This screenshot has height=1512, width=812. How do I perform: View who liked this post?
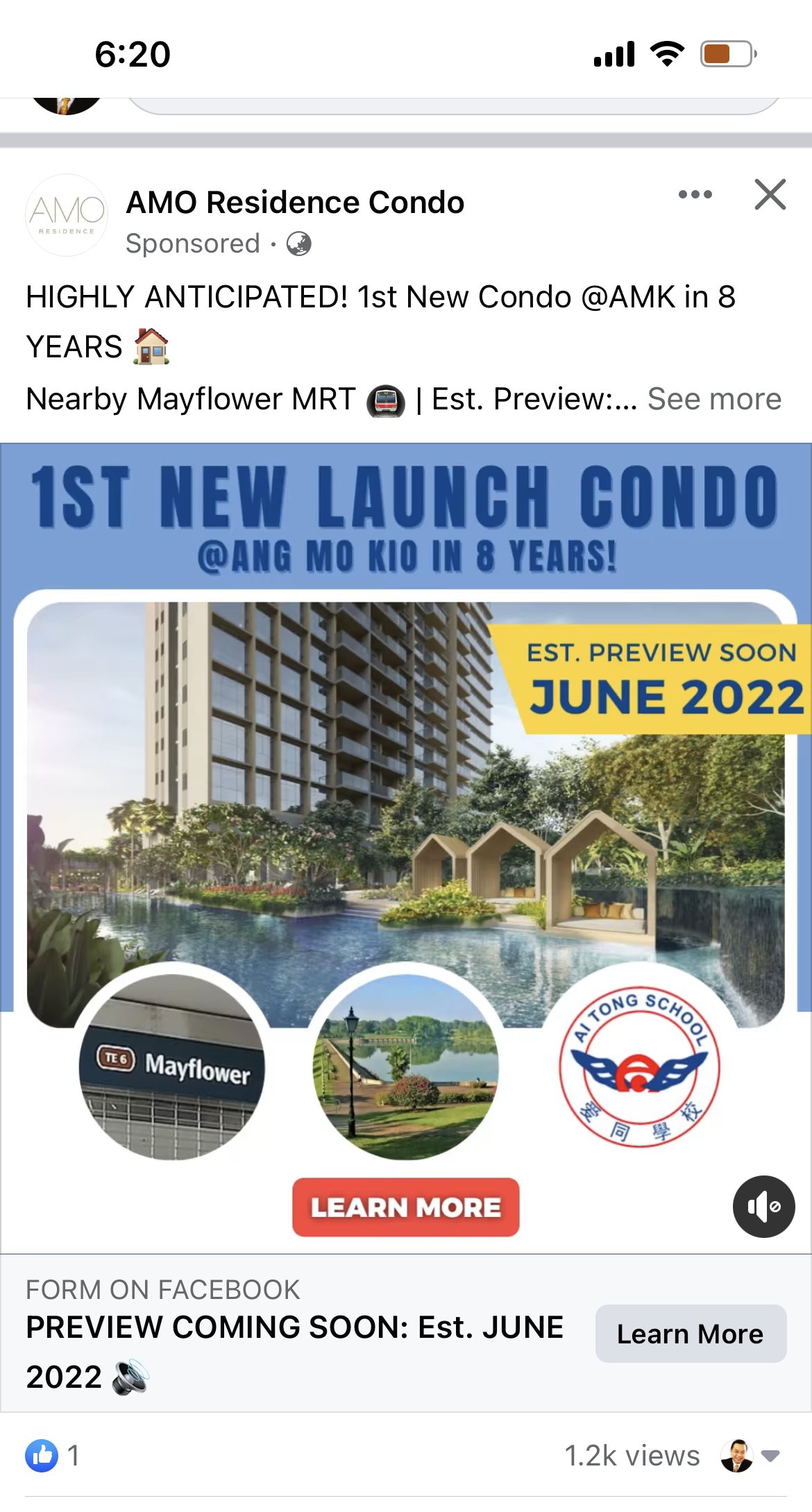point(53,1455)
